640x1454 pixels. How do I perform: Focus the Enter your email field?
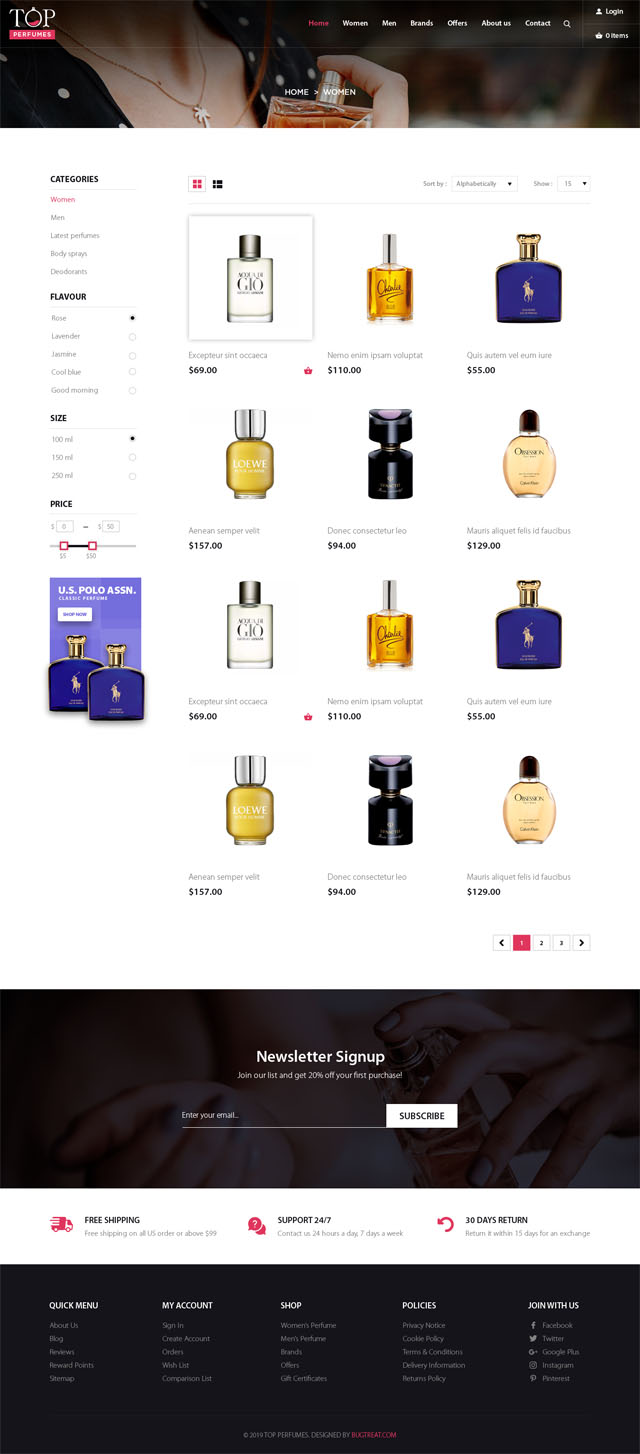point(283,1115)
